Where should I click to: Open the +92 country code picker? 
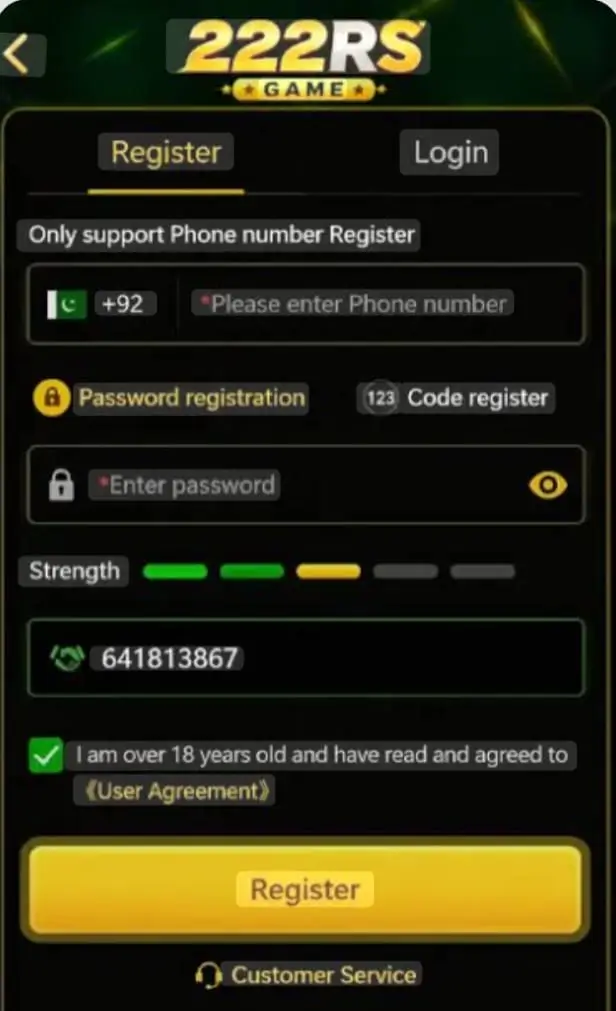pyautogui.click(x=103, y=304)
